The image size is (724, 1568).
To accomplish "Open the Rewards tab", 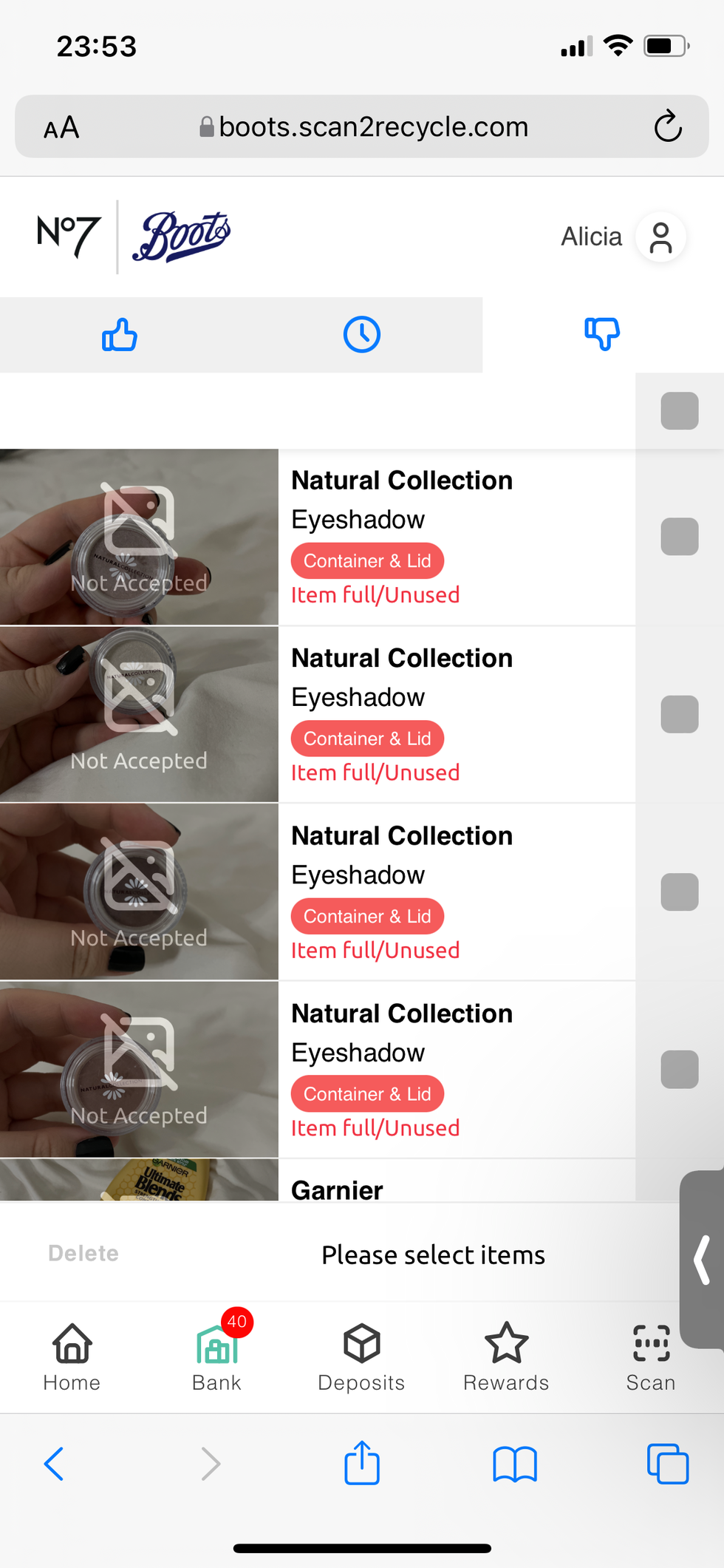I will click(506, 1357).
